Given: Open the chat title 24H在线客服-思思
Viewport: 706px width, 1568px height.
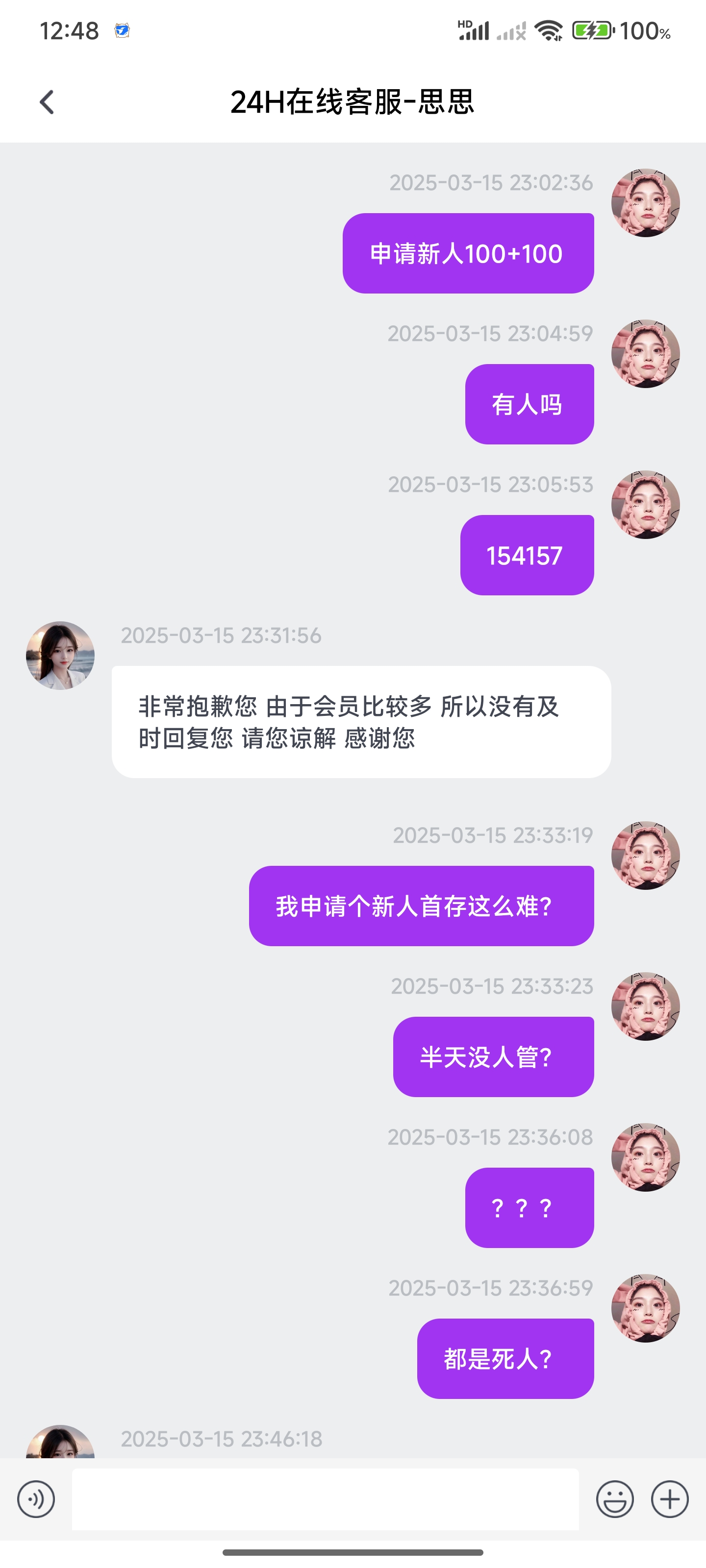Looking at the screenshot, I should [x=353, y=102].
